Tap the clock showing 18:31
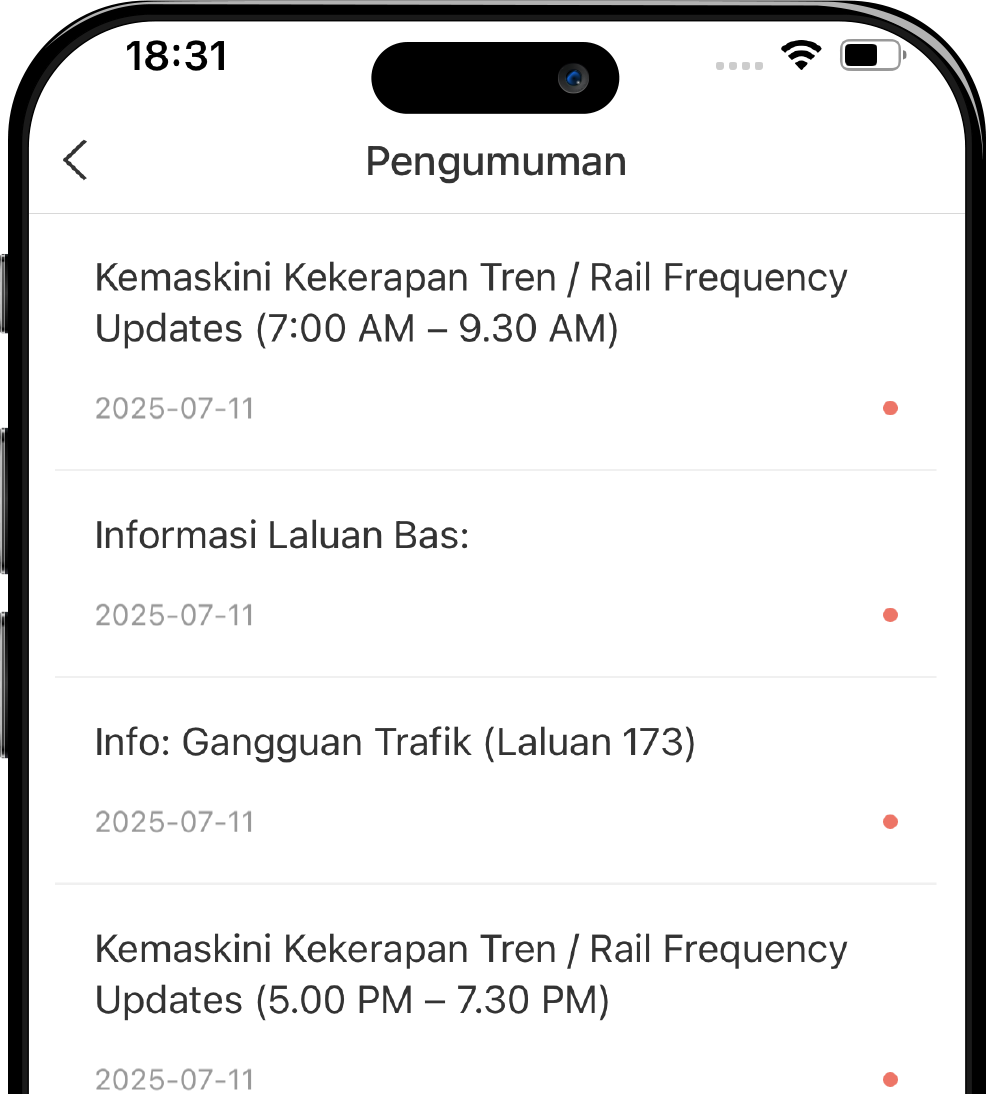Viewport: 986px width, 1094px height. tap(175, 56)
